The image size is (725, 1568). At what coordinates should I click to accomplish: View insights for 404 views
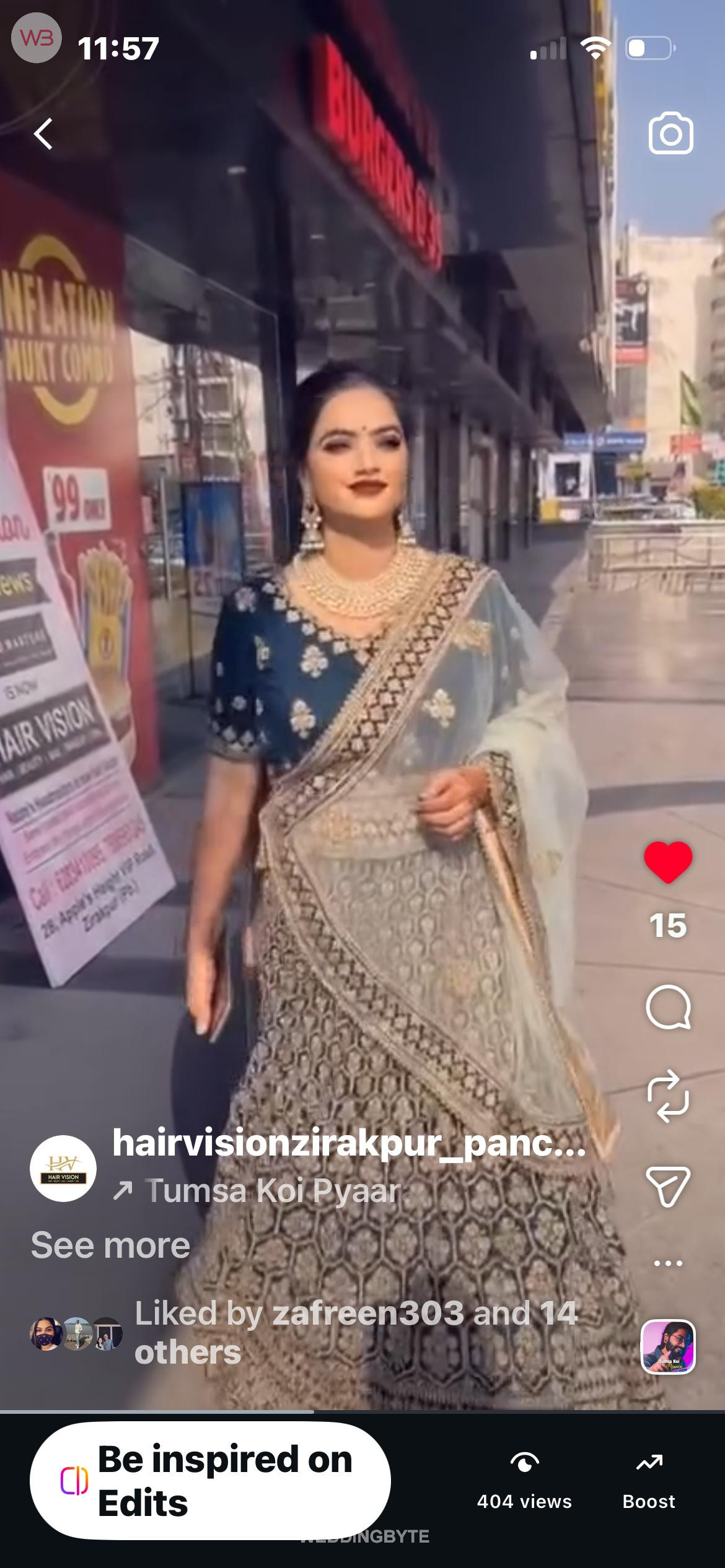click(524, 1481)
